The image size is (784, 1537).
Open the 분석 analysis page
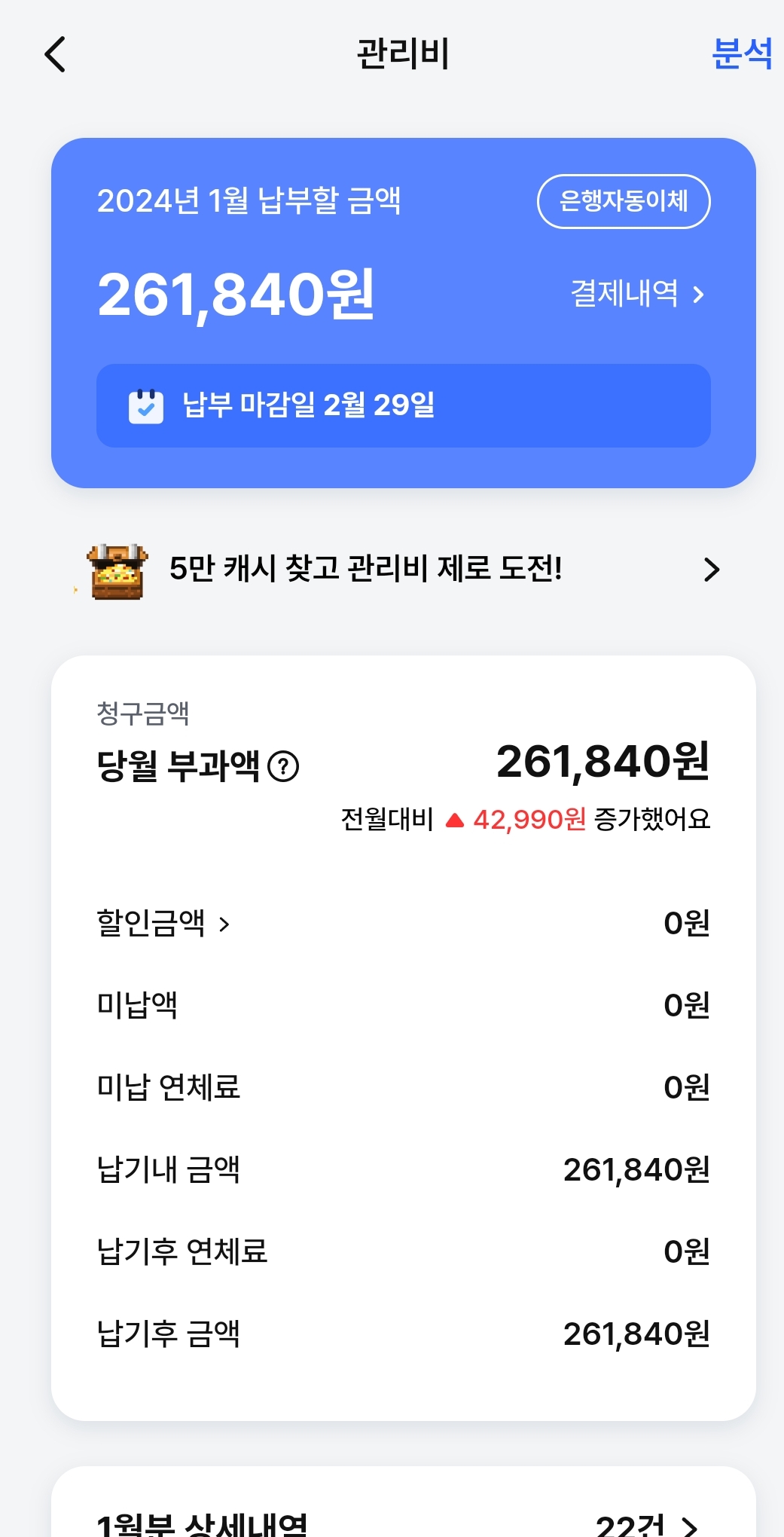[741, 53]
